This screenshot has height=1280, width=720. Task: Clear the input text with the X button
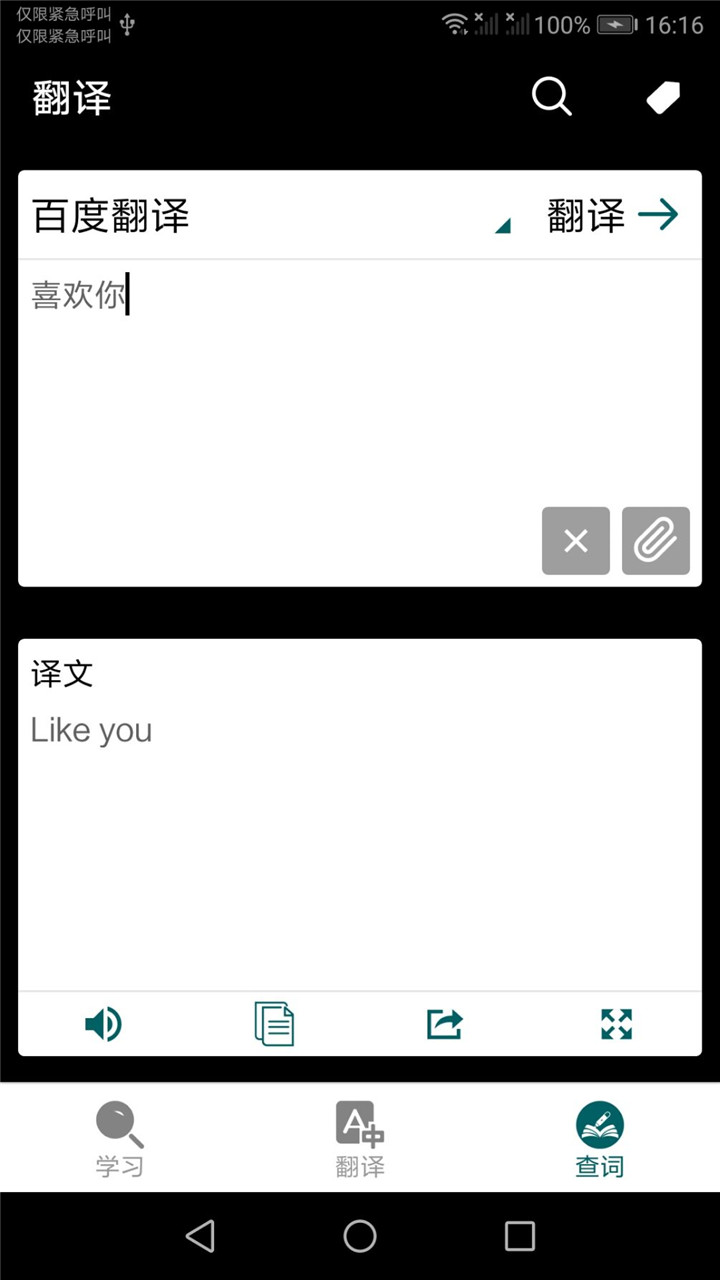point(575,541)
